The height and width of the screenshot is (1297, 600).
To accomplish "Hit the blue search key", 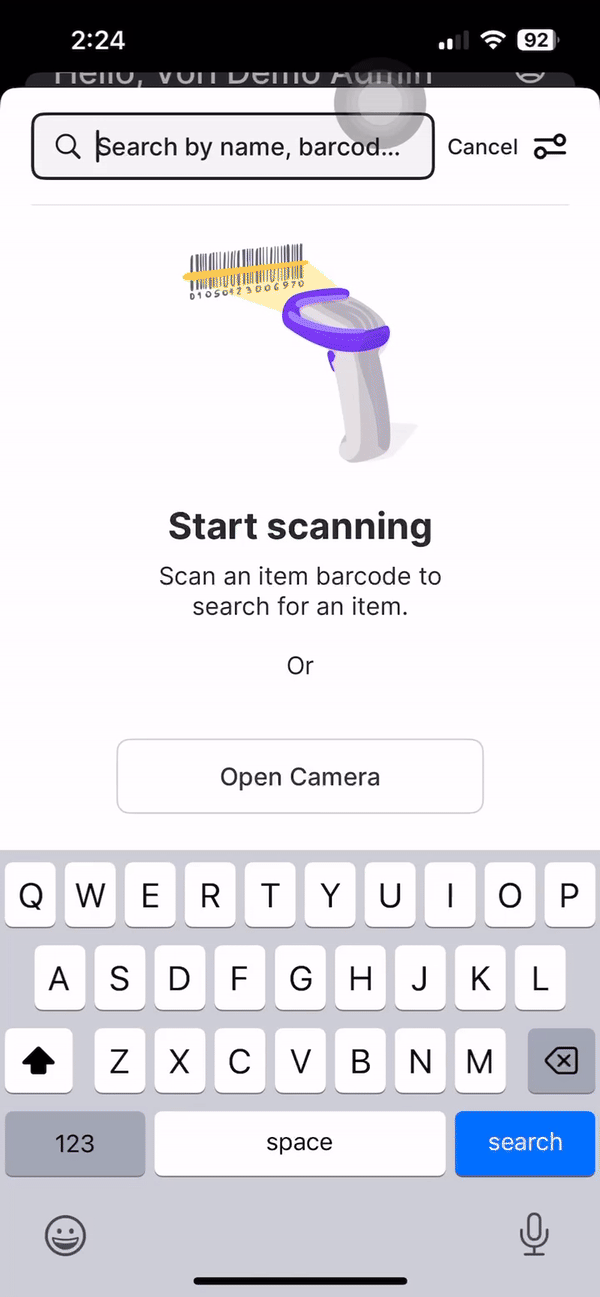I will point(525,1143).
